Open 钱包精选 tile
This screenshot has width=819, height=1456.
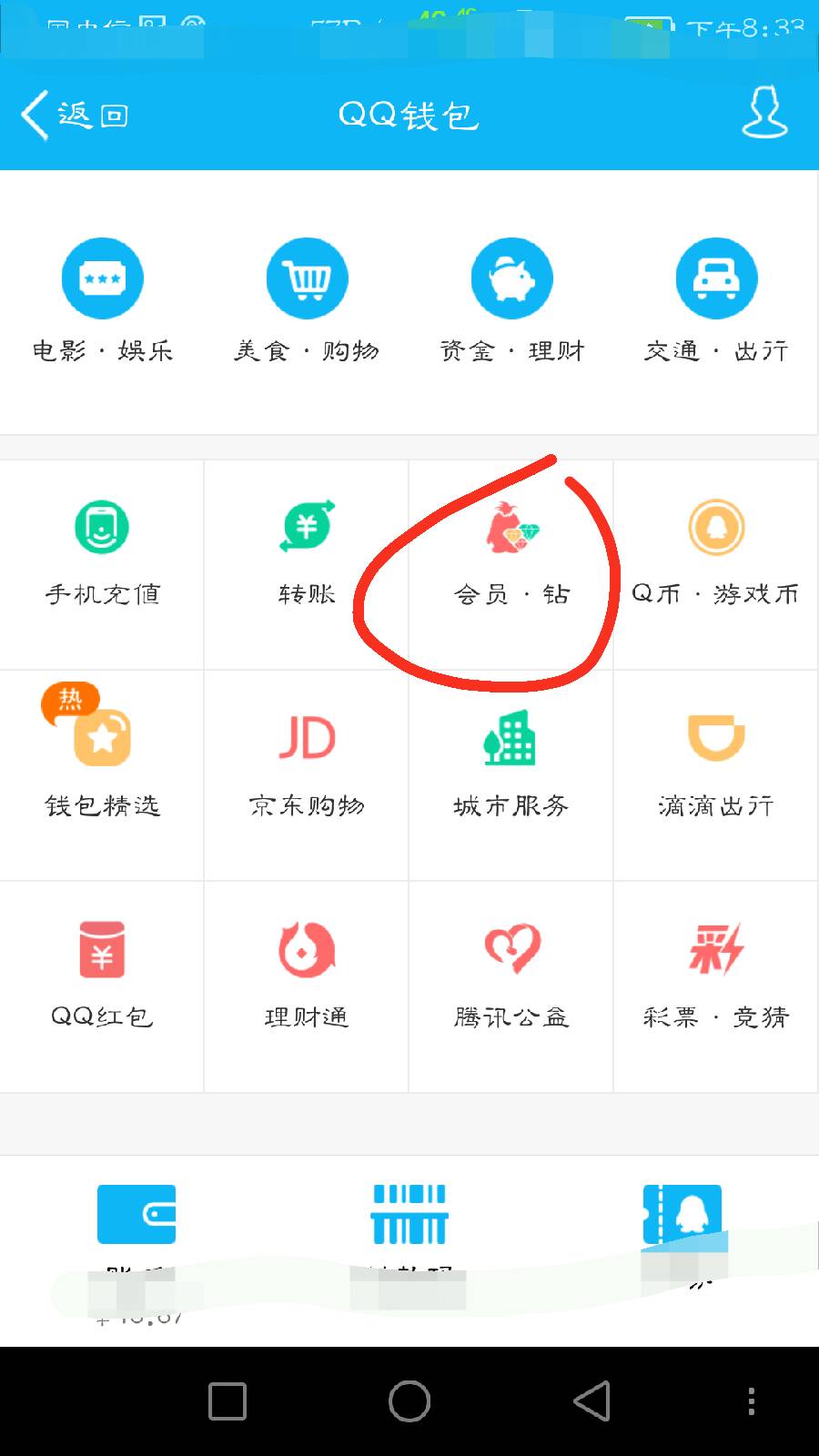pyautogui.click(x=102, y=775)
